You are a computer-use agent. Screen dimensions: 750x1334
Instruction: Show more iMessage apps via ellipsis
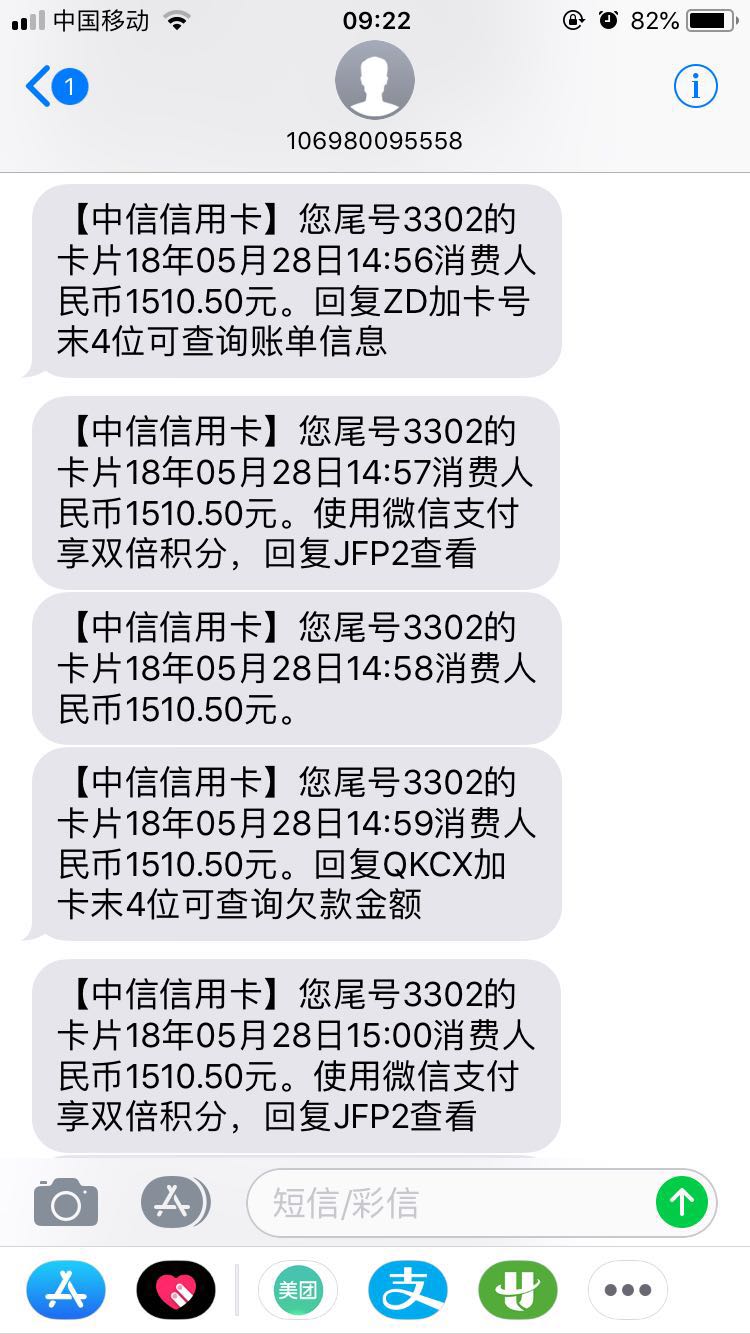click(628, 1290)
